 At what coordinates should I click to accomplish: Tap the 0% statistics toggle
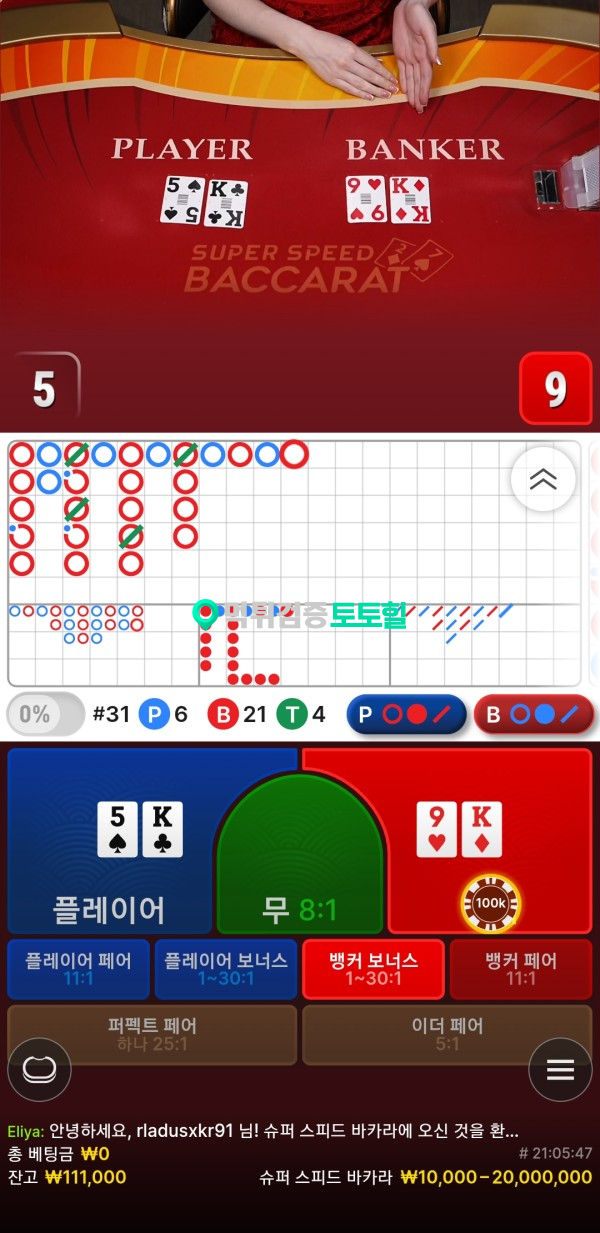tap(46, 715)
